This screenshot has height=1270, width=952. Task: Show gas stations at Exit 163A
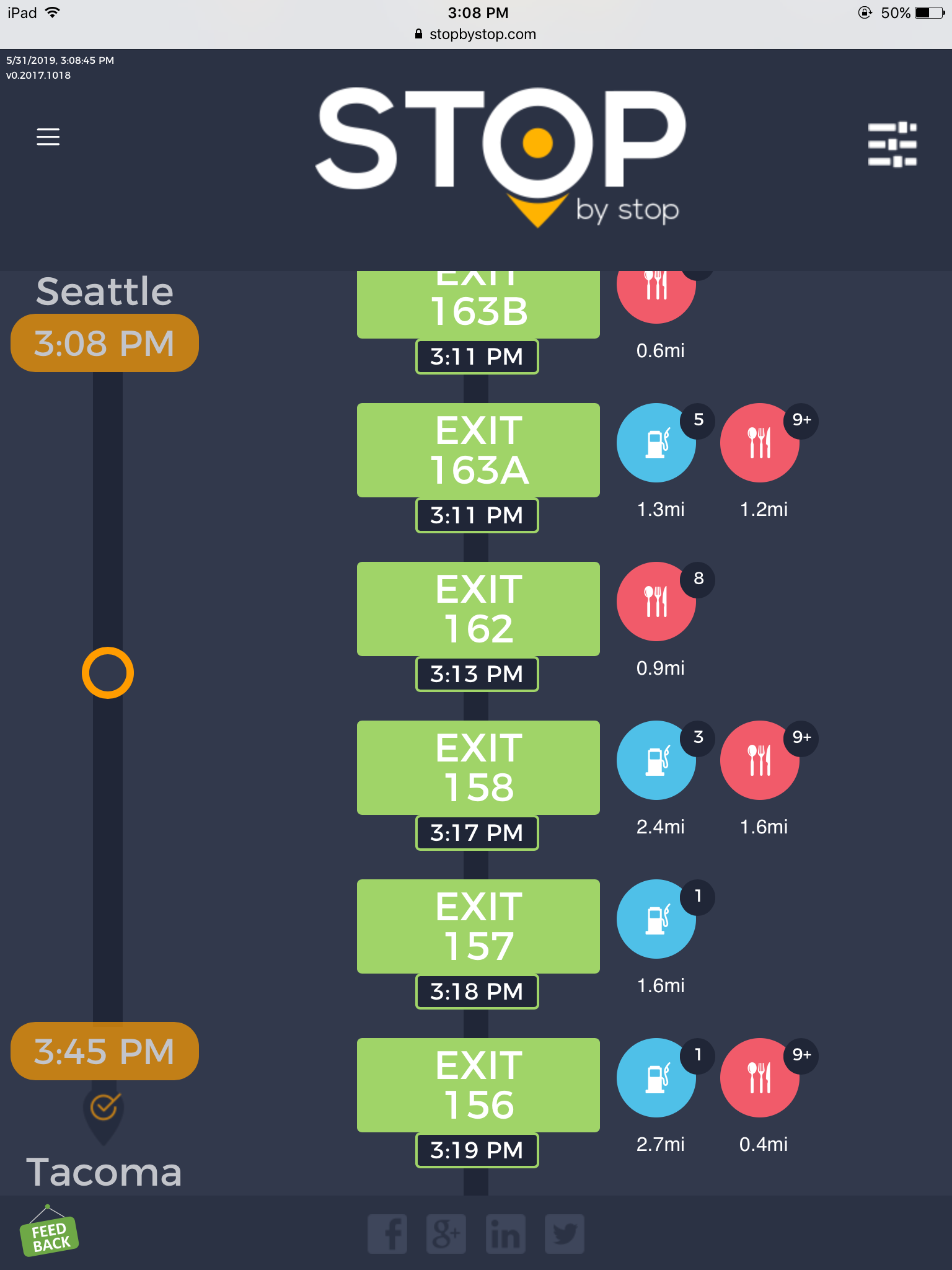[x=656, y=443]
